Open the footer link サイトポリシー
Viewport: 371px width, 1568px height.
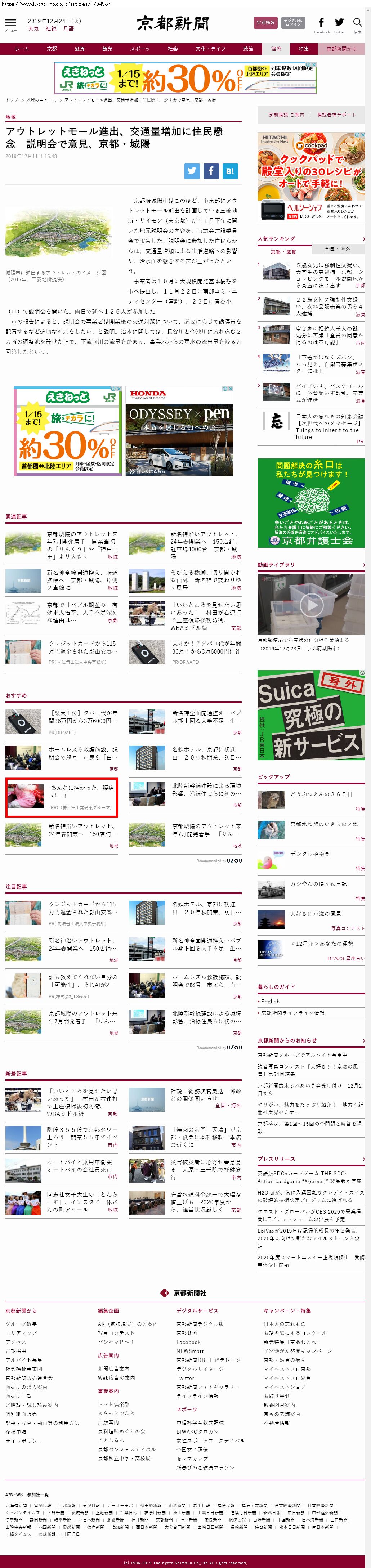24,1441
